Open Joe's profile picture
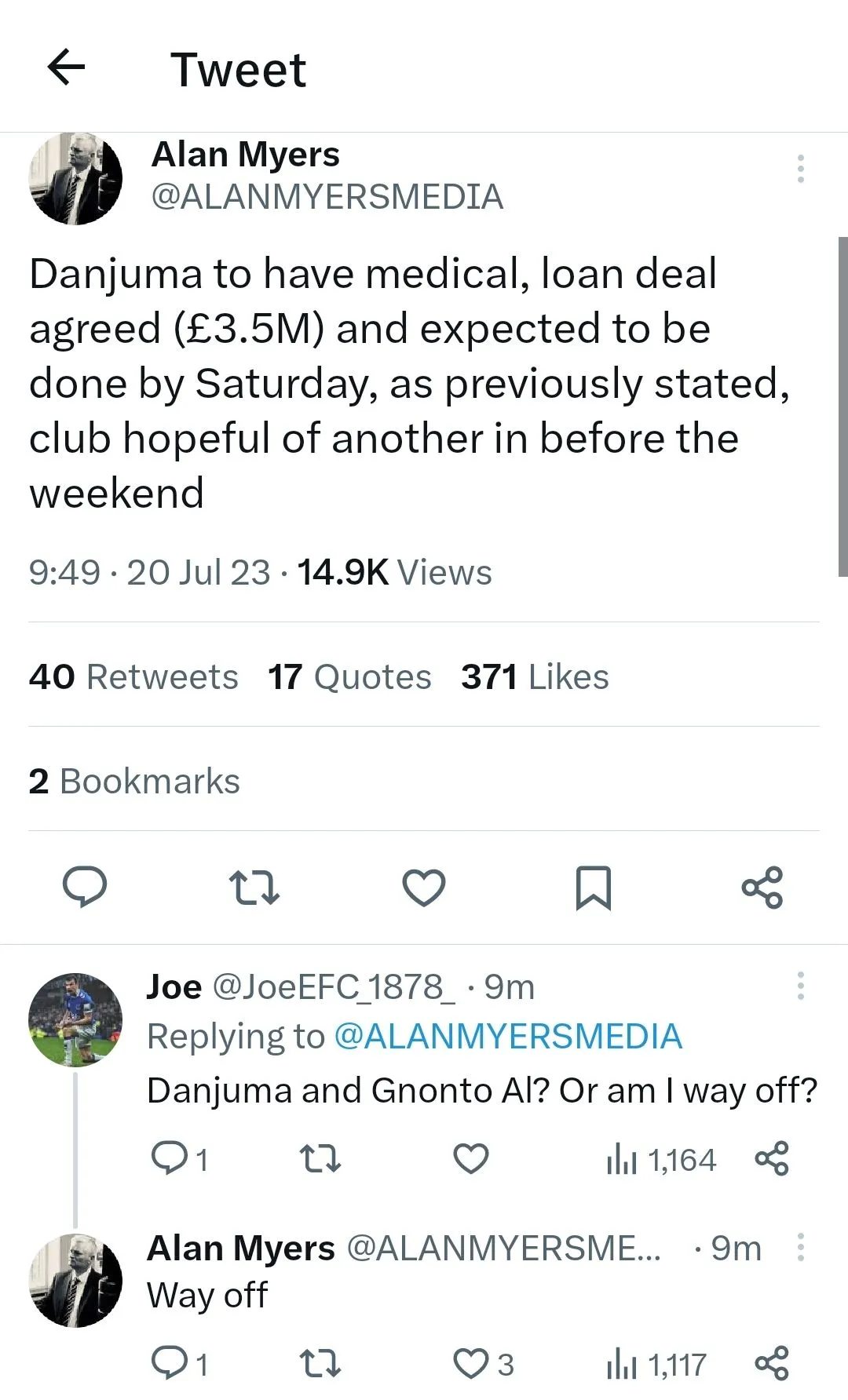 pyautogui.click(x=75, y=1019)
